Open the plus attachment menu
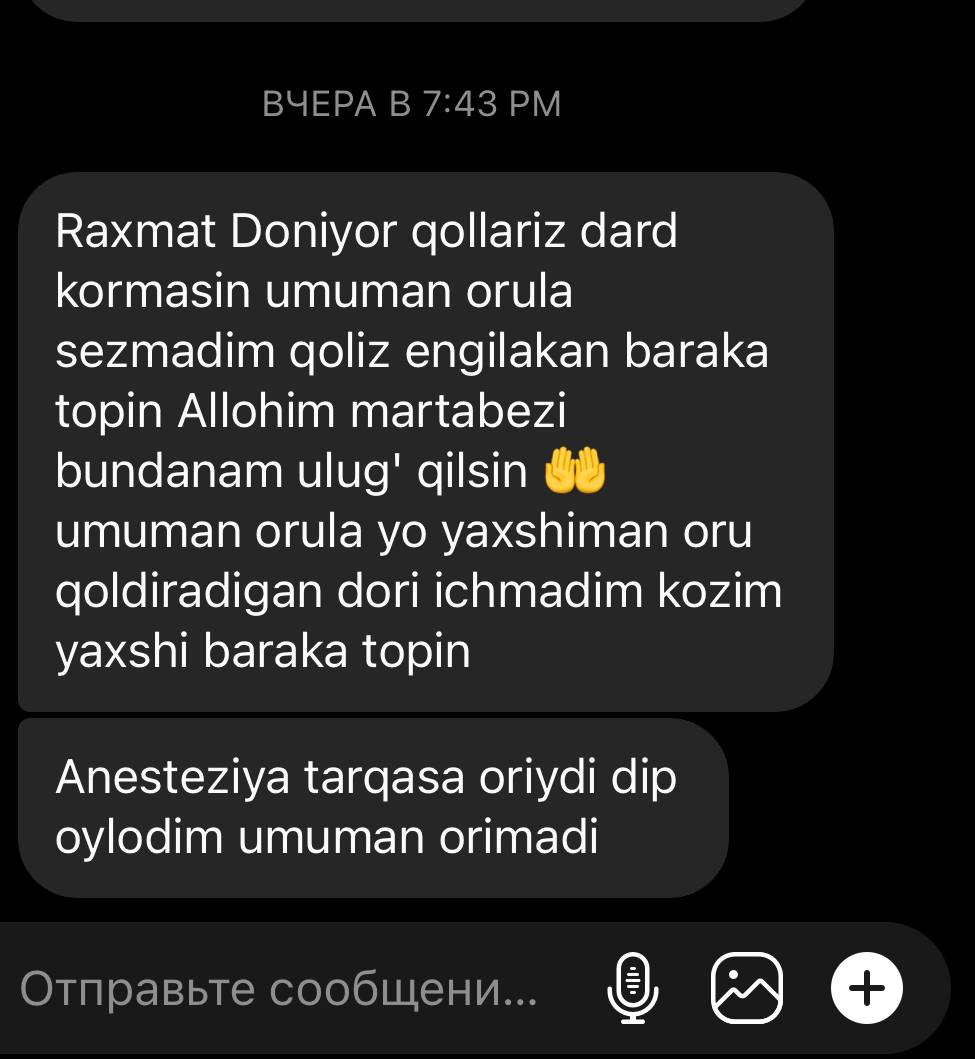This screenshot has width=975, height=1059. (866, 989)
